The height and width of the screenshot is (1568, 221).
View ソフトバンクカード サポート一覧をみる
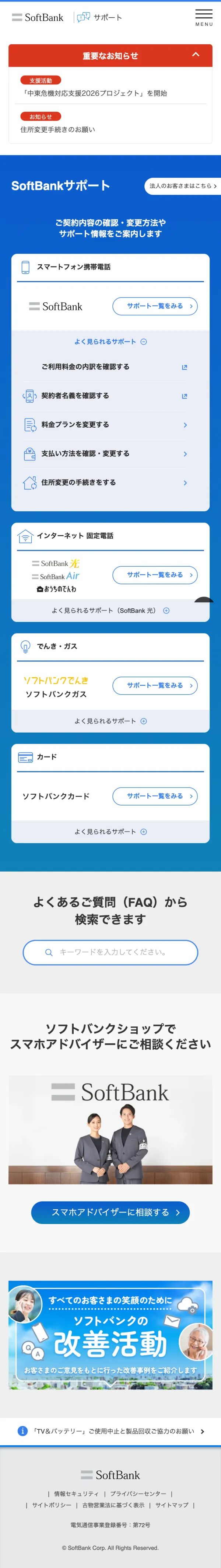pos(155,796)
